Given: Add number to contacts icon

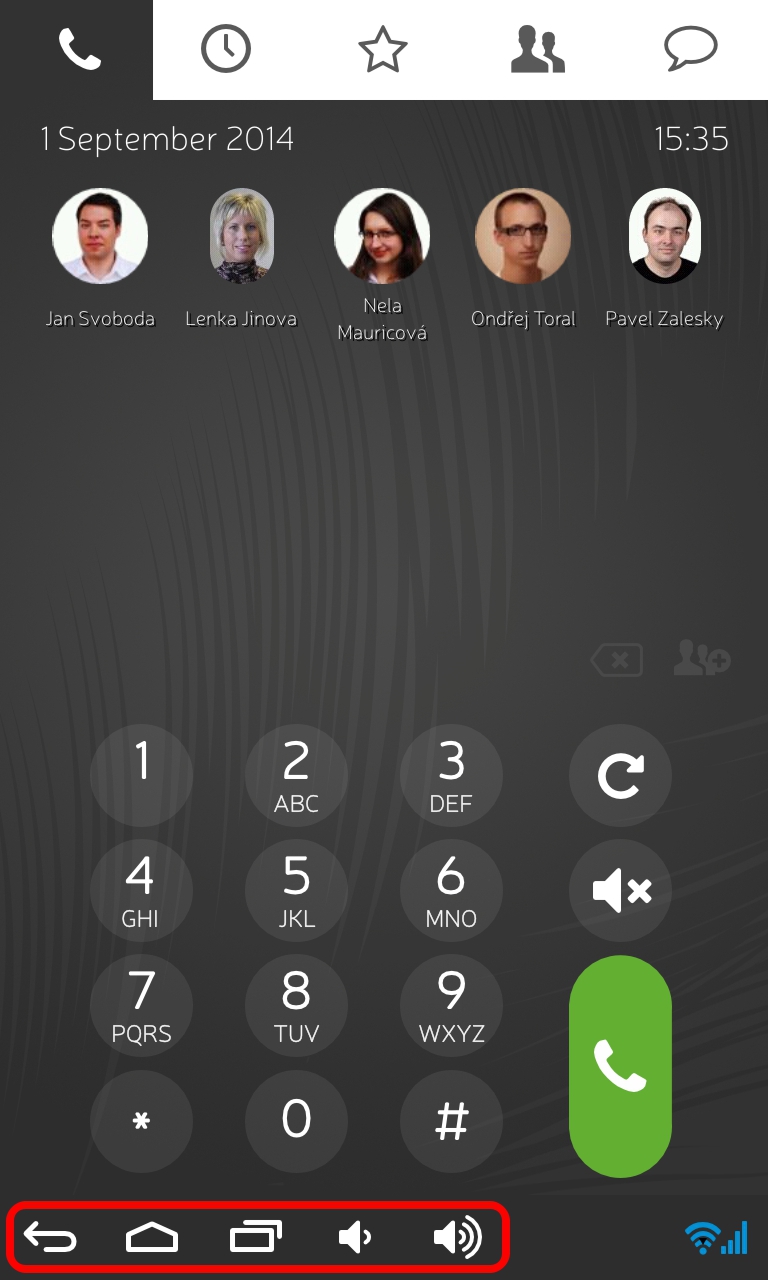Looking at the screenshot, I should coord(702,659).
